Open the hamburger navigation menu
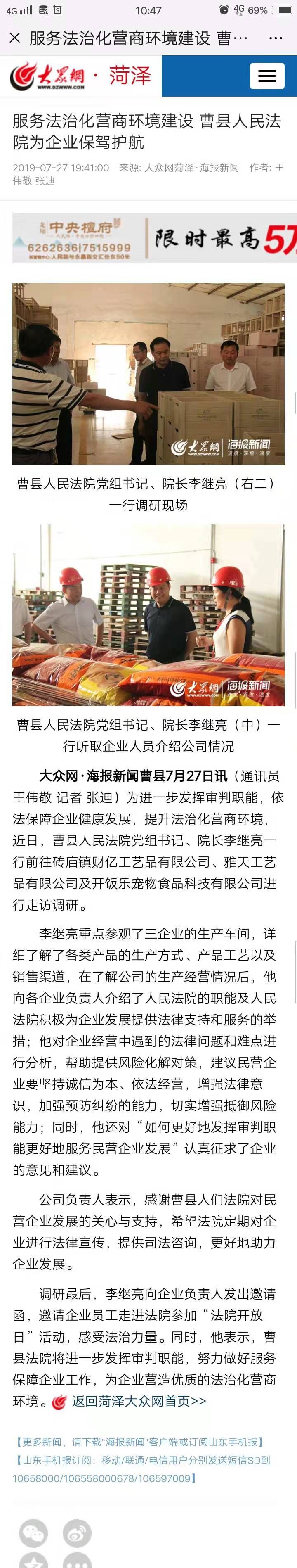 pyautogui.click(x=267, y=76)
